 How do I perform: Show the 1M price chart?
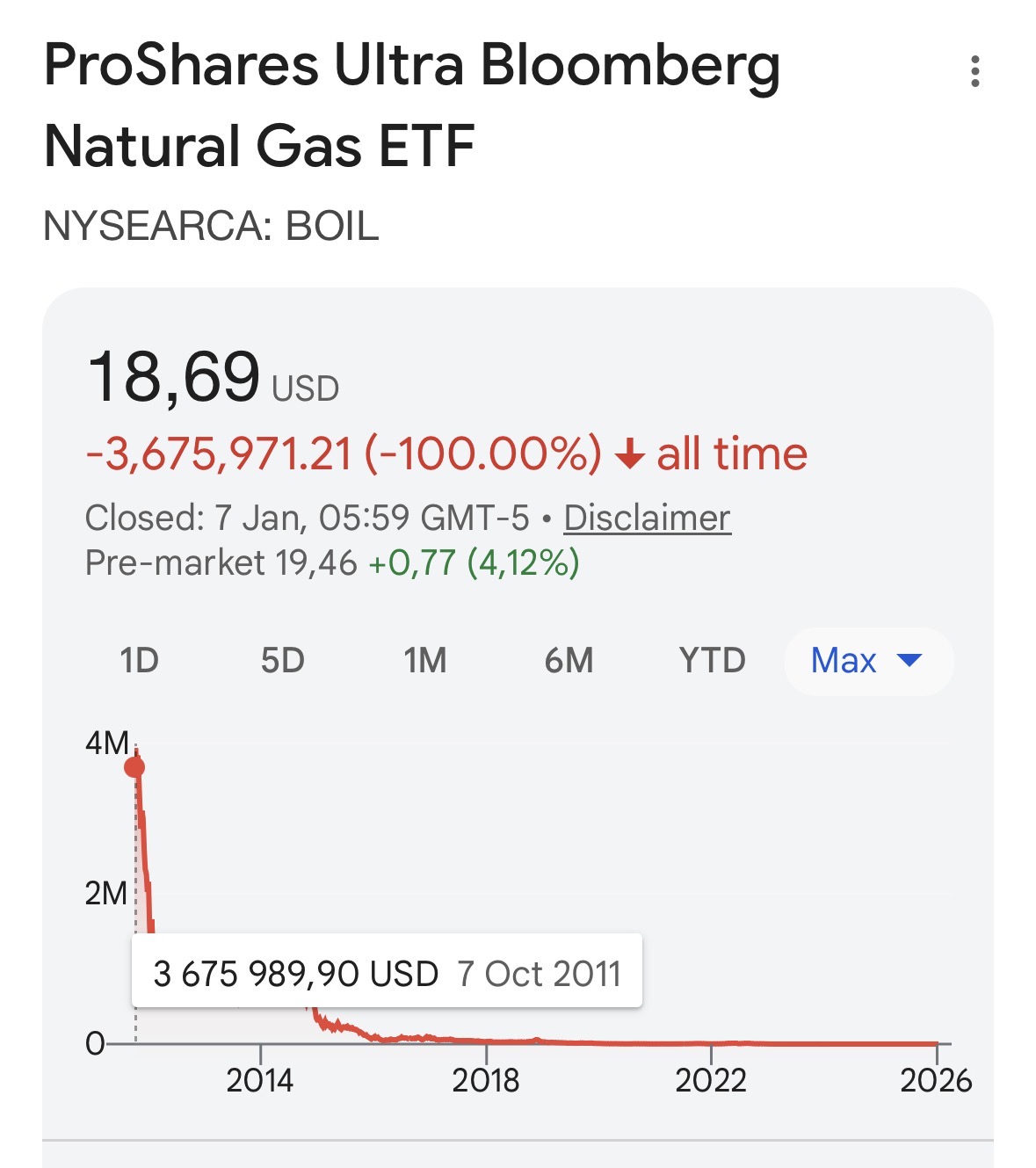point(425,660)
